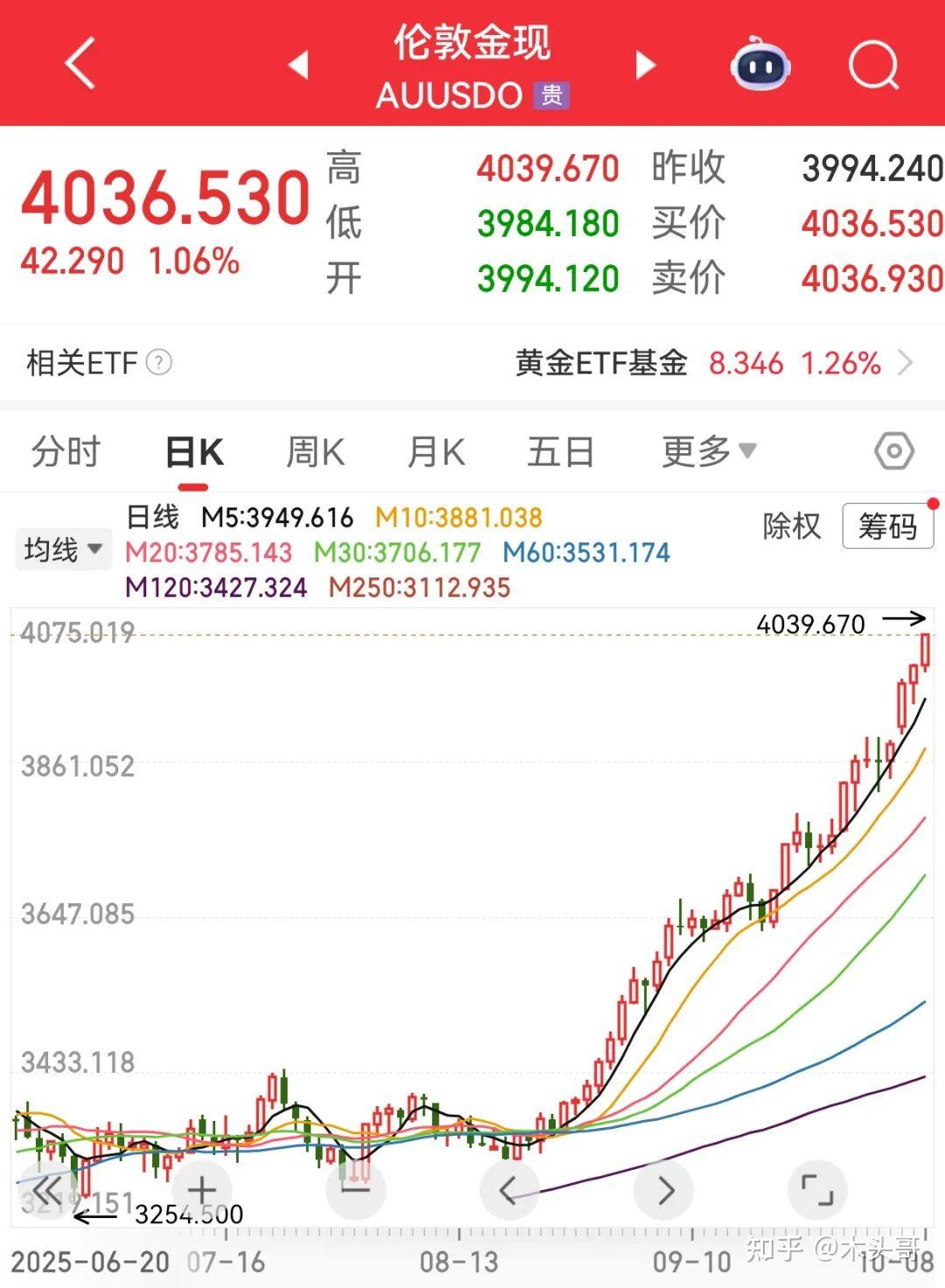Switch to the 周K weekly chart tab
This screenshot has width=945, height=1288.
[x=313, y=451]
